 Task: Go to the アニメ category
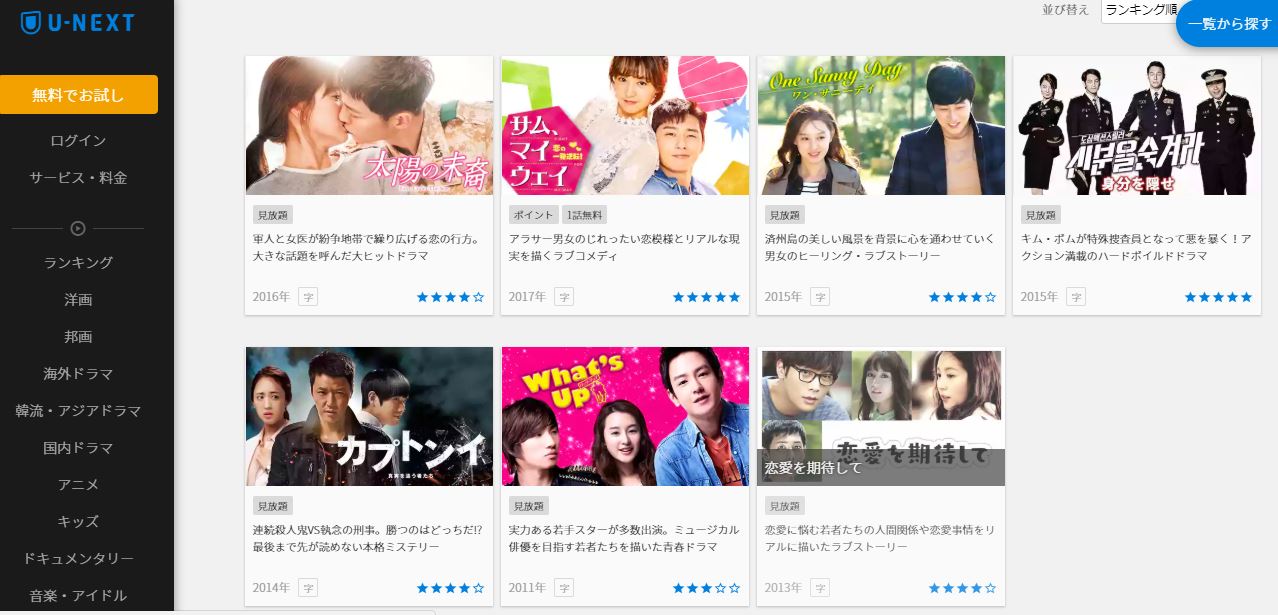[78, 485]
